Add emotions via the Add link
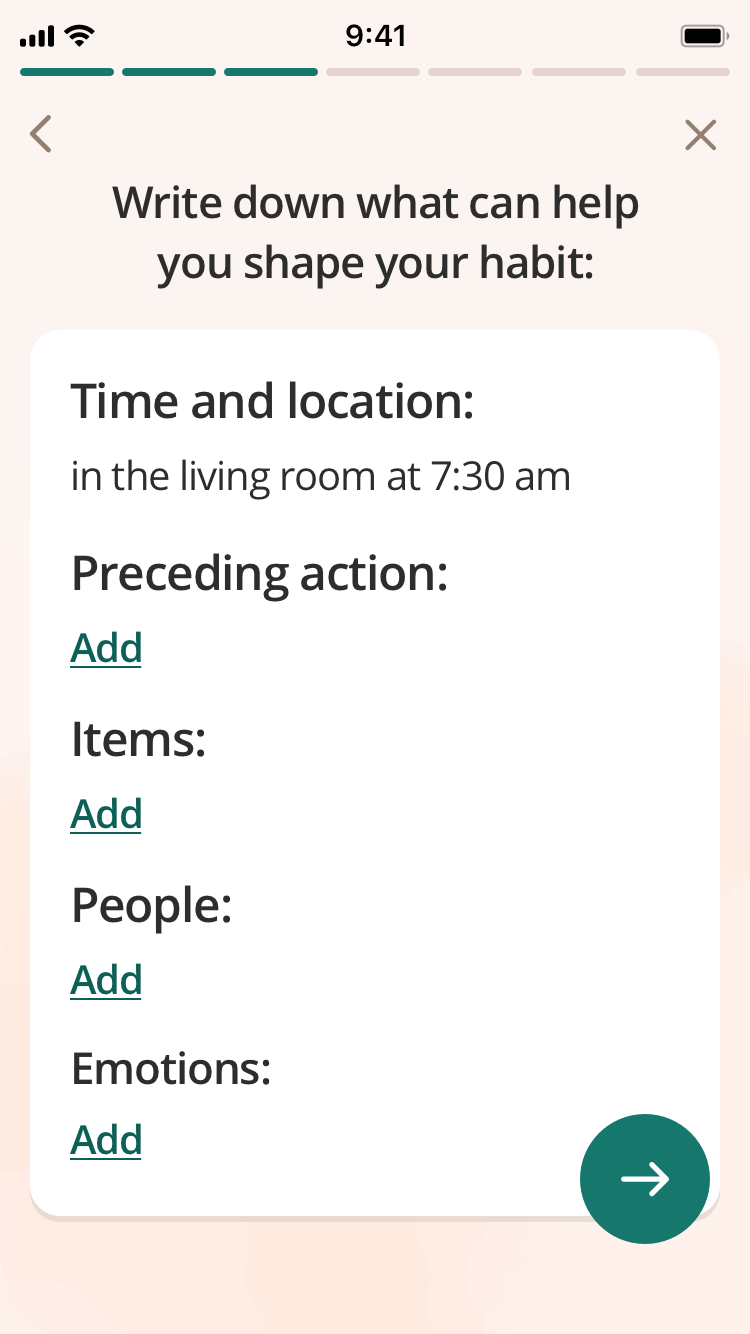The image size is (750, 1334). [106, 1140]
